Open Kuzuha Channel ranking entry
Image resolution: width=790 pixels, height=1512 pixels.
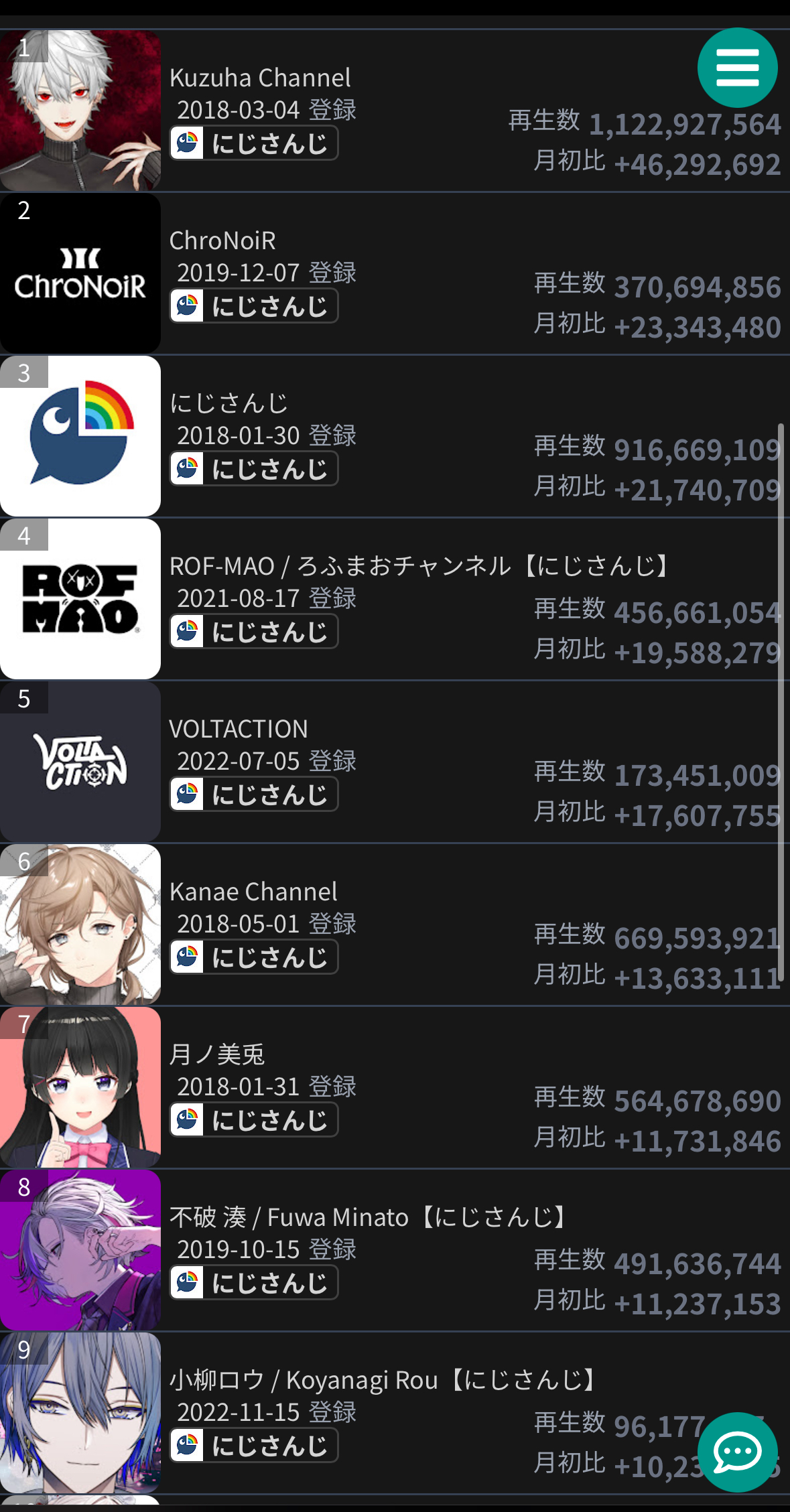click(395, 111)
